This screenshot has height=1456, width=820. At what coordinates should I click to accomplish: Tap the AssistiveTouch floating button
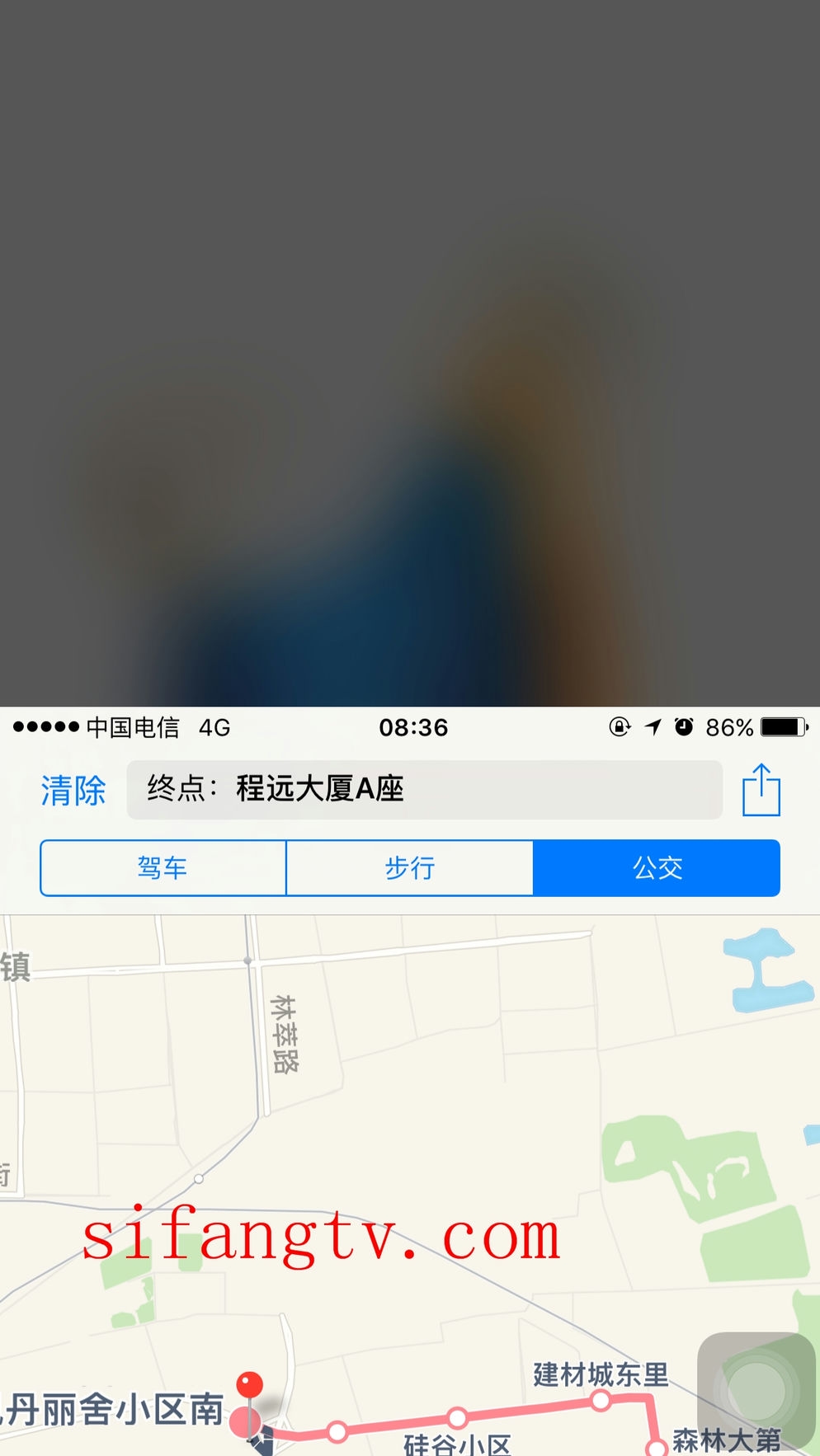click(756, 1390)
